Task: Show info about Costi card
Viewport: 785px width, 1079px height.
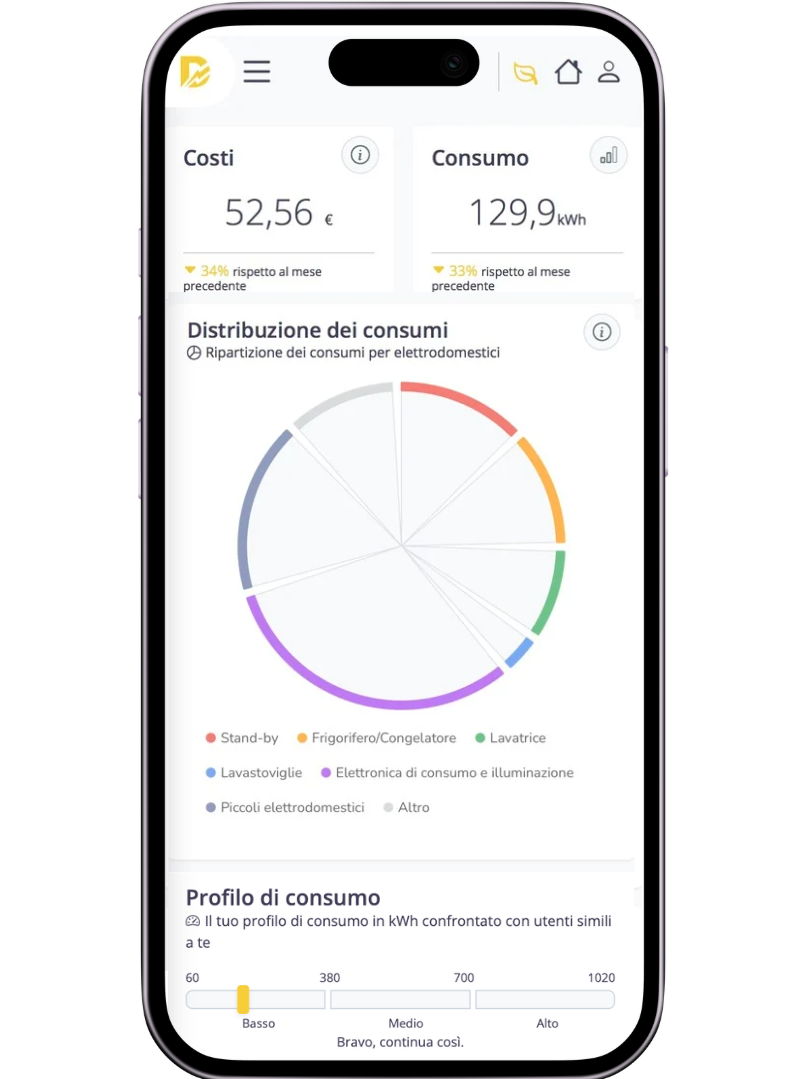Action: pos(360,155)
